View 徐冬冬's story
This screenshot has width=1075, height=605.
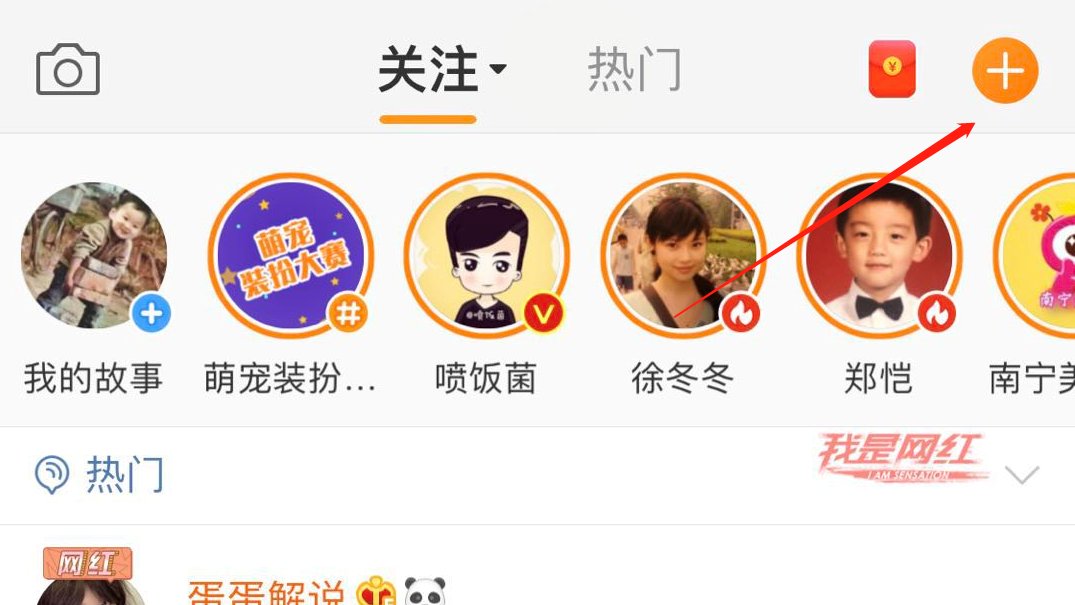tap(683, 256)
